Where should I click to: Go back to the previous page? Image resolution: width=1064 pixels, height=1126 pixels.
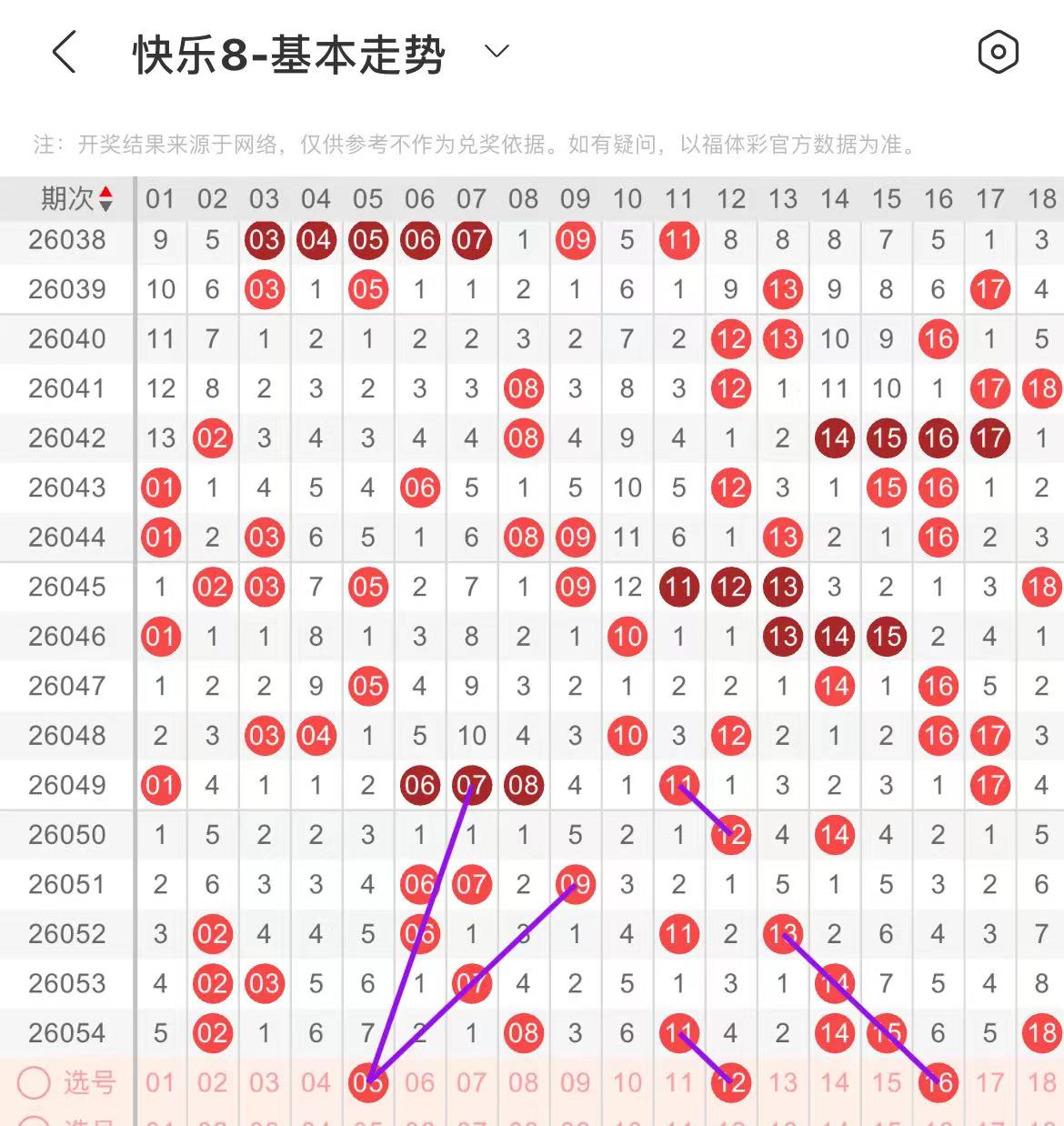point(64,52)
